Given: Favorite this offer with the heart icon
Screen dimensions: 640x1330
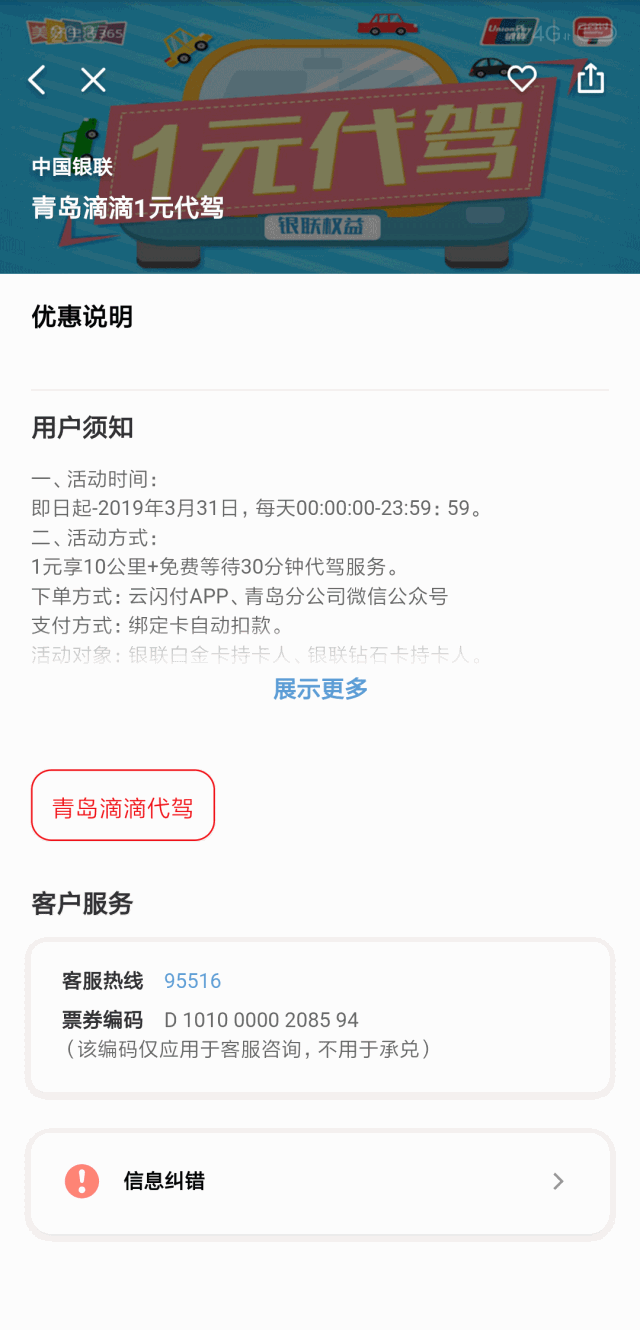Looking at the screenshot, I should click(522, 78).
